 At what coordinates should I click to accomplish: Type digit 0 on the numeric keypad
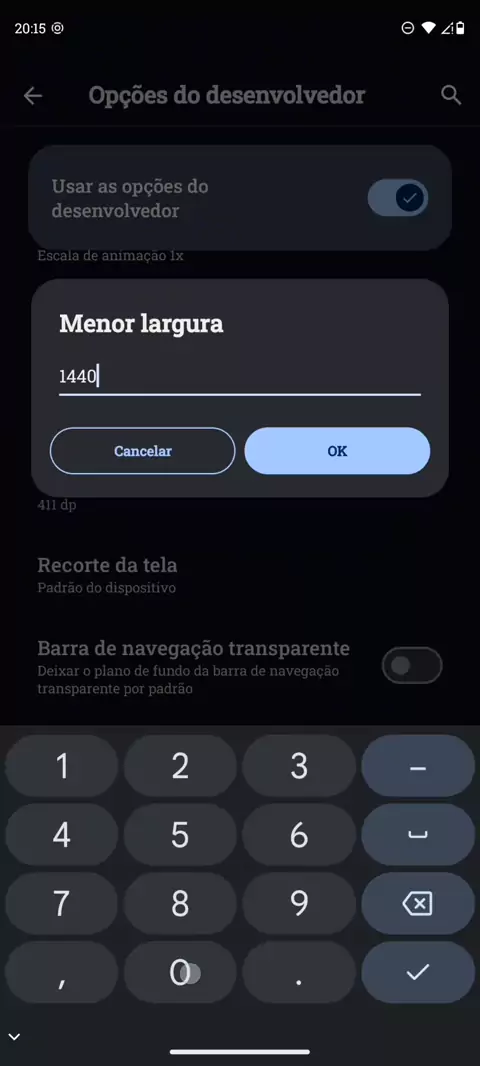coord(180,973)
